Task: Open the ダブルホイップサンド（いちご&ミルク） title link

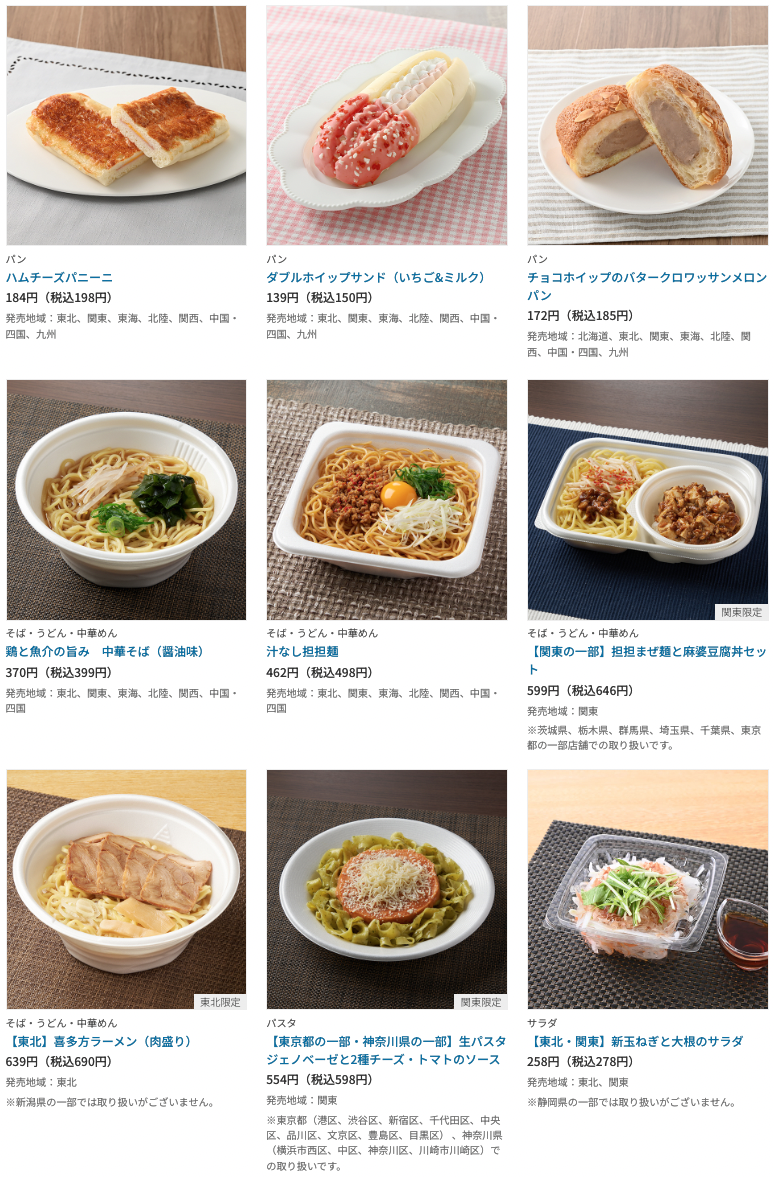Action: [378, 278]
